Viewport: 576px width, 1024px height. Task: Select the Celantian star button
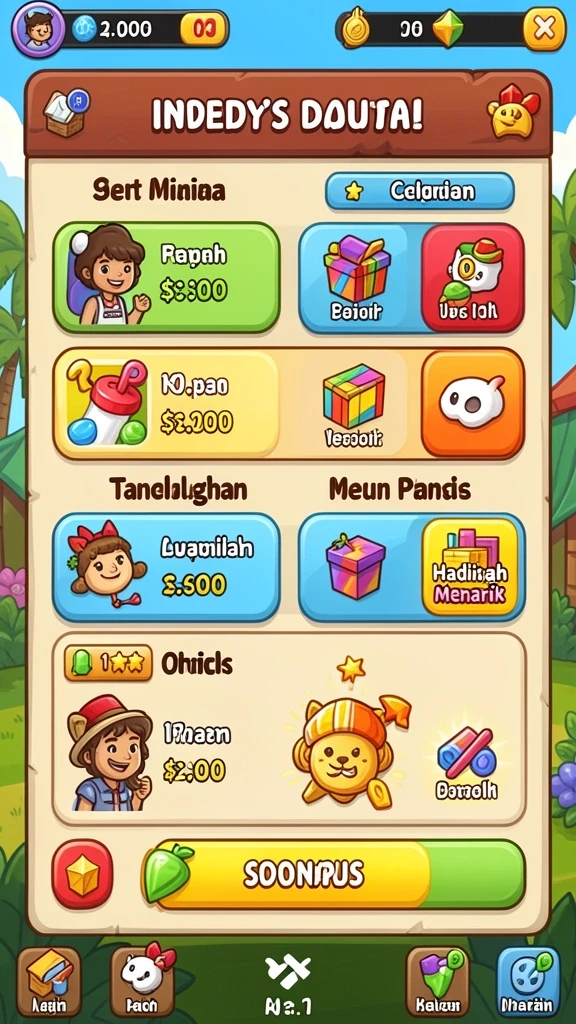(x=419, y=191)
